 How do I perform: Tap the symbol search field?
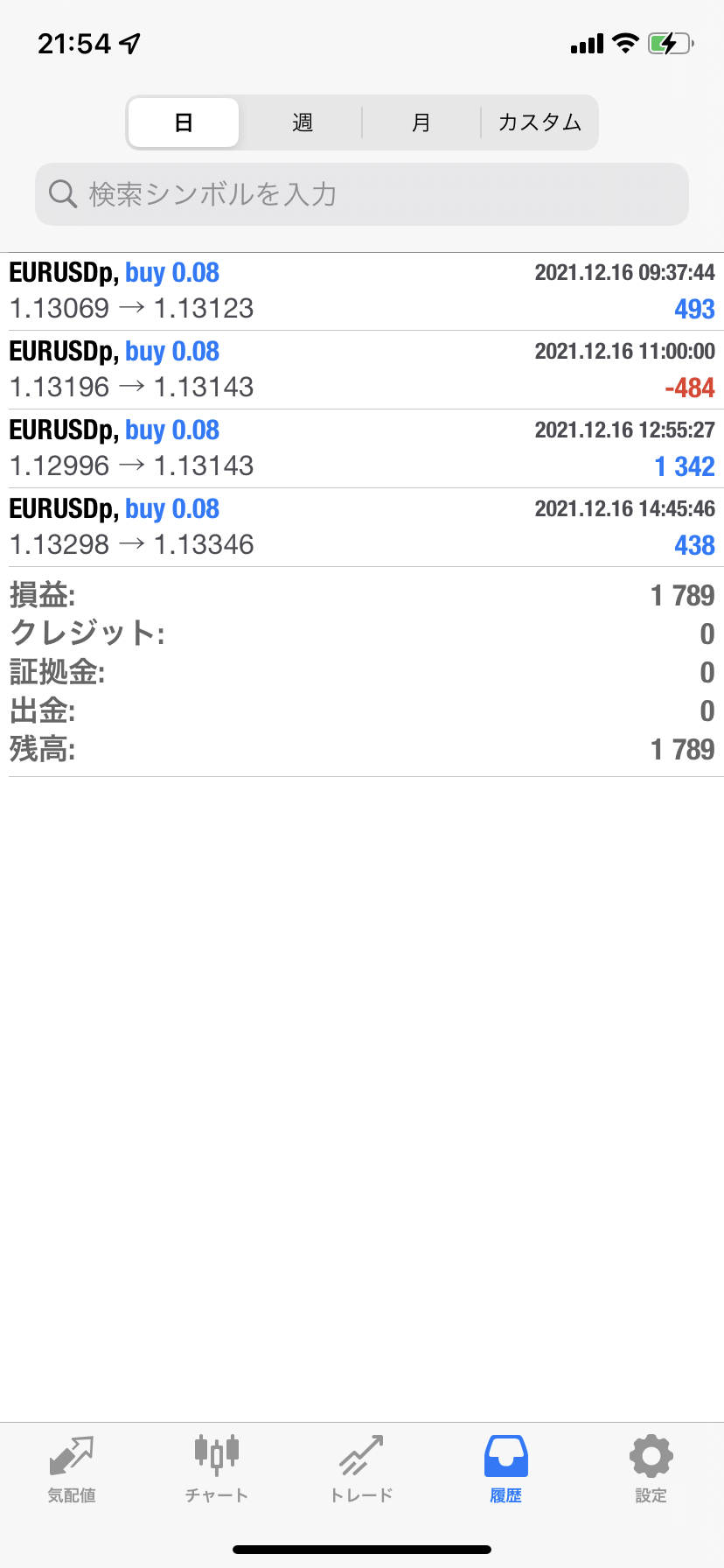pos(362,194)
